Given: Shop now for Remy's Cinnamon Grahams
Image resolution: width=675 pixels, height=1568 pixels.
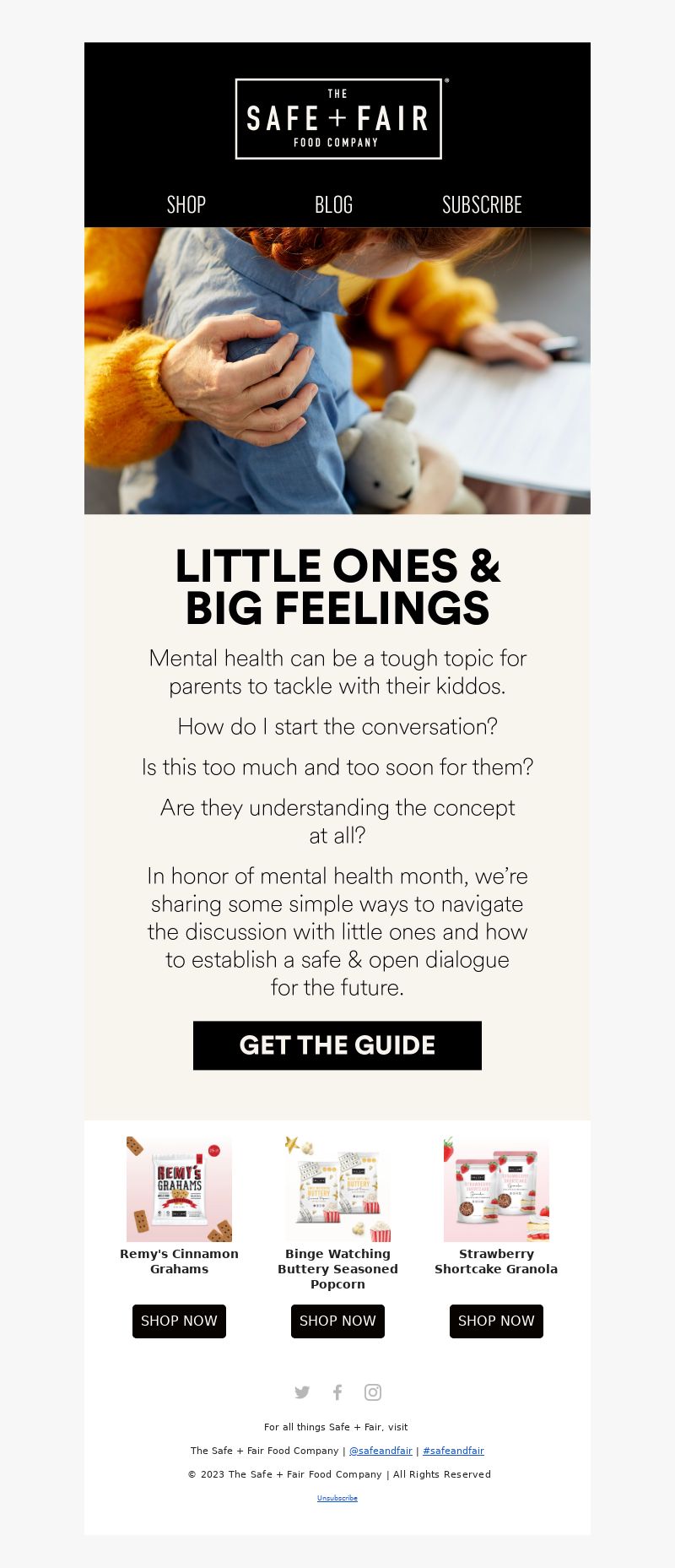Looking at the screenshot, I should [x=179, y=1321].
